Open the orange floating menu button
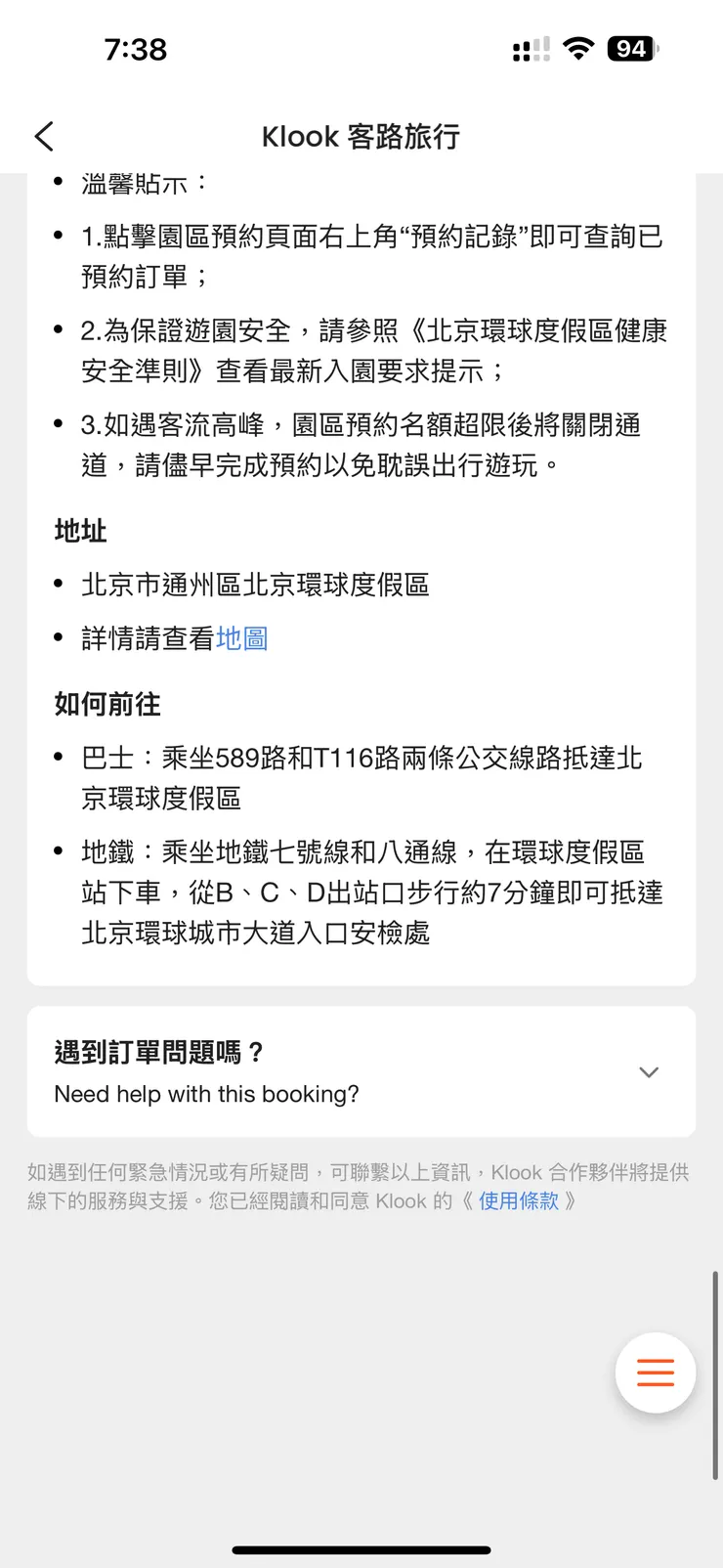The height and width of the screenshot is (1568, 723). (x=655, y=1372)
